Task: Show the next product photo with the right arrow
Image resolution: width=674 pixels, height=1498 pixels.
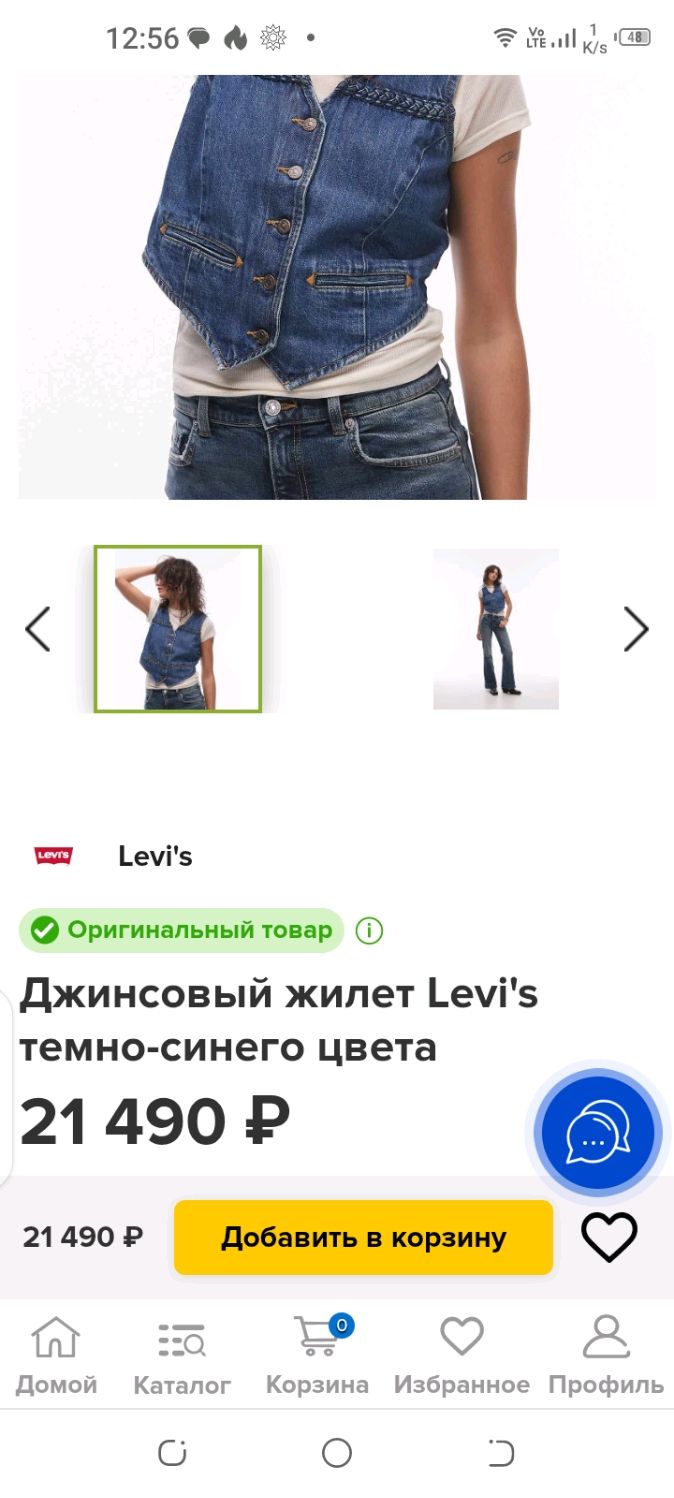Action: (x=636, y=629)
